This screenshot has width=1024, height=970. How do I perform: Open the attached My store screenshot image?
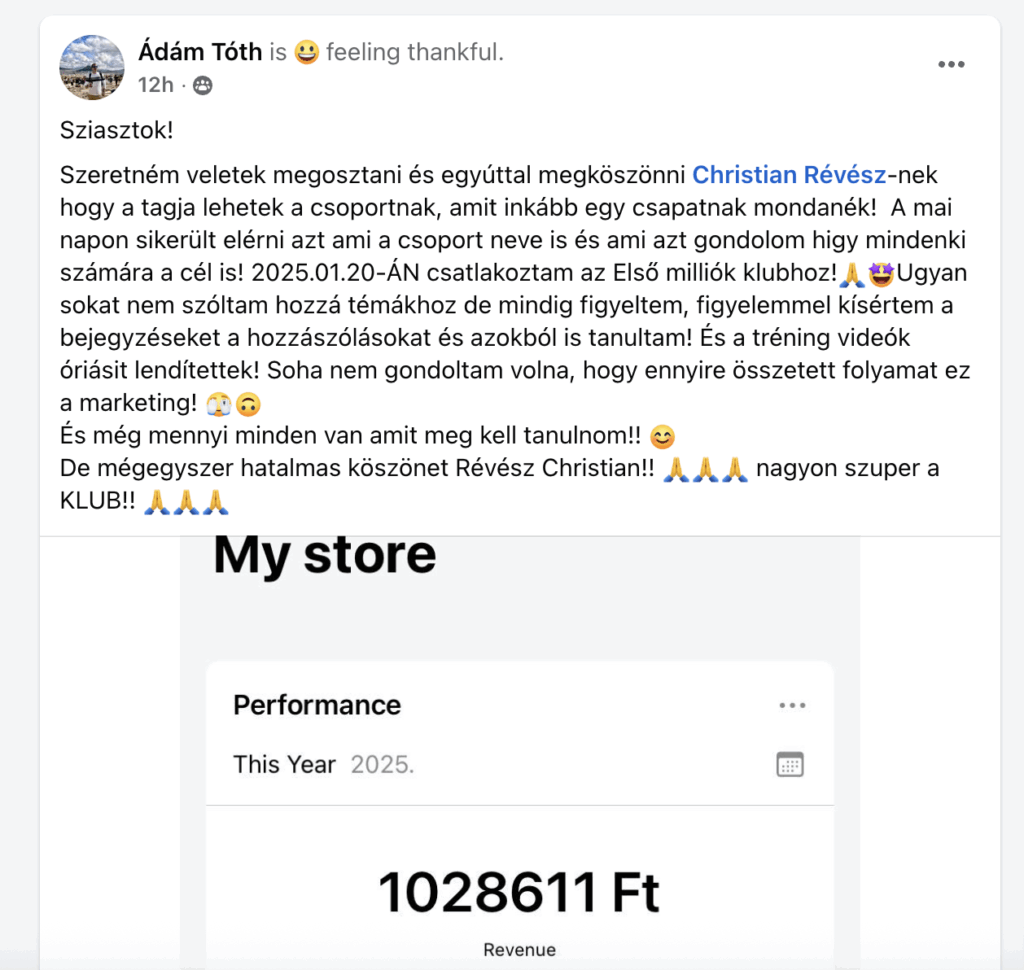click(x=519, y=750)
